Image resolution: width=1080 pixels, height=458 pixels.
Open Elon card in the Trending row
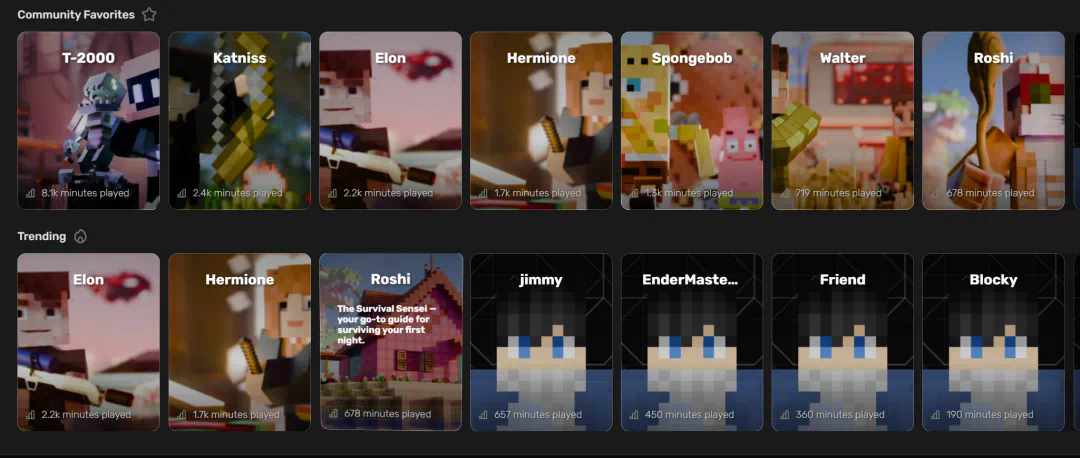tap(88, 342)
